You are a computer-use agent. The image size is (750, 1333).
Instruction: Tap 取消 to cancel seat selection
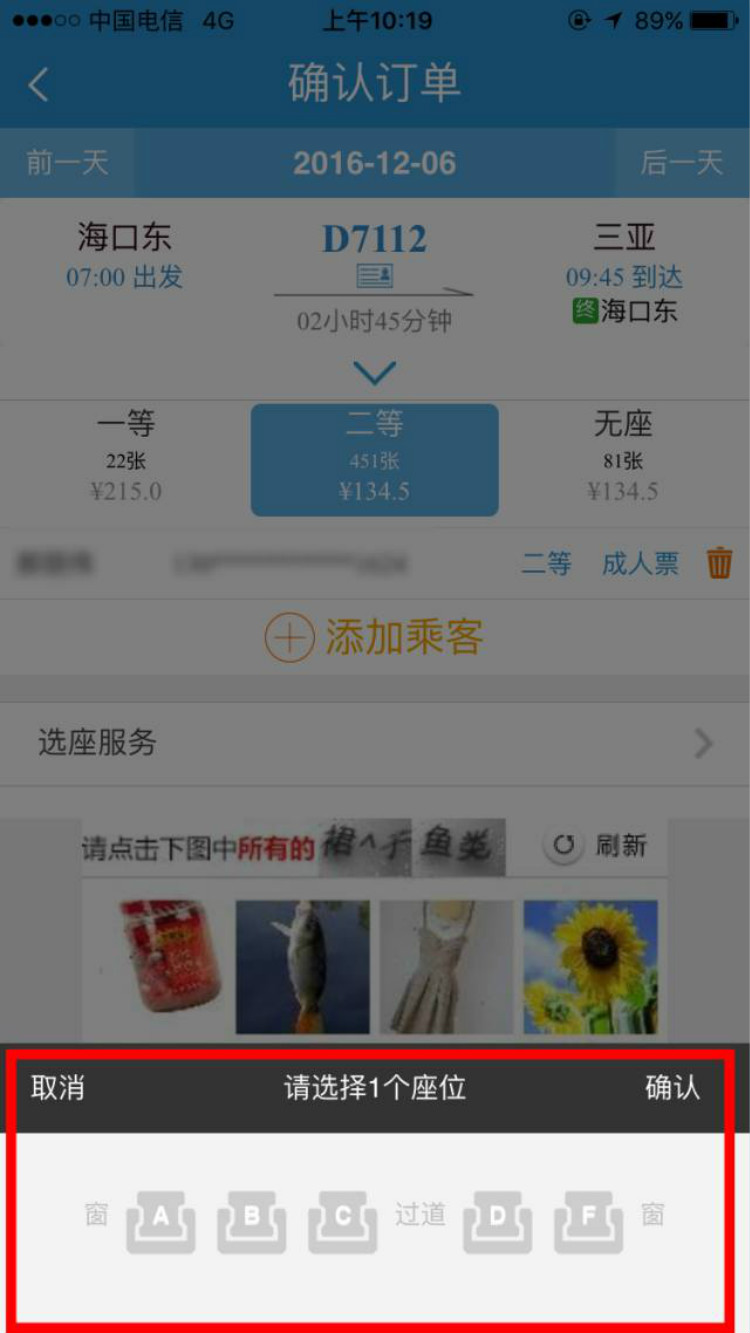58,1088
